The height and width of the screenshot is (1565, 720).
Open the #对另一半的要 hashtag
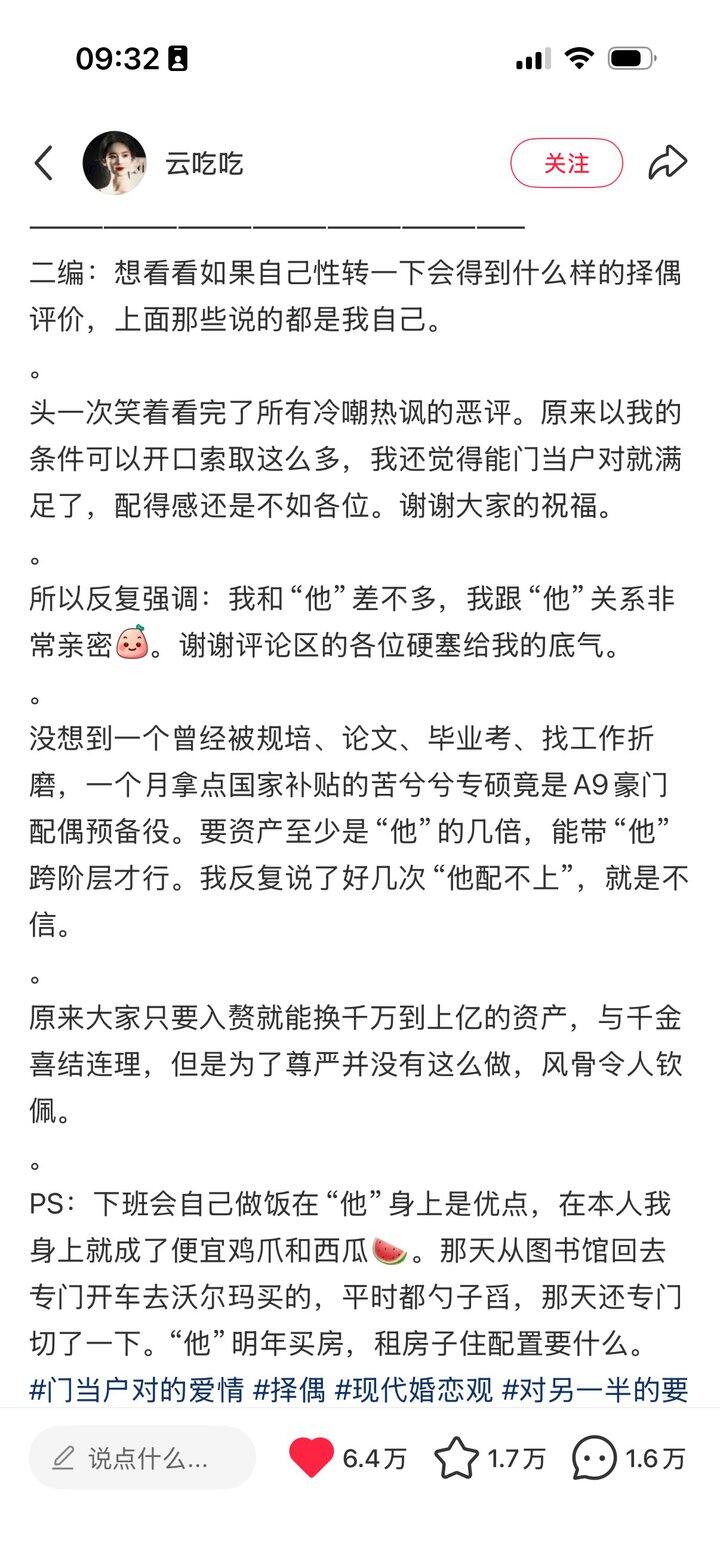595,1389
